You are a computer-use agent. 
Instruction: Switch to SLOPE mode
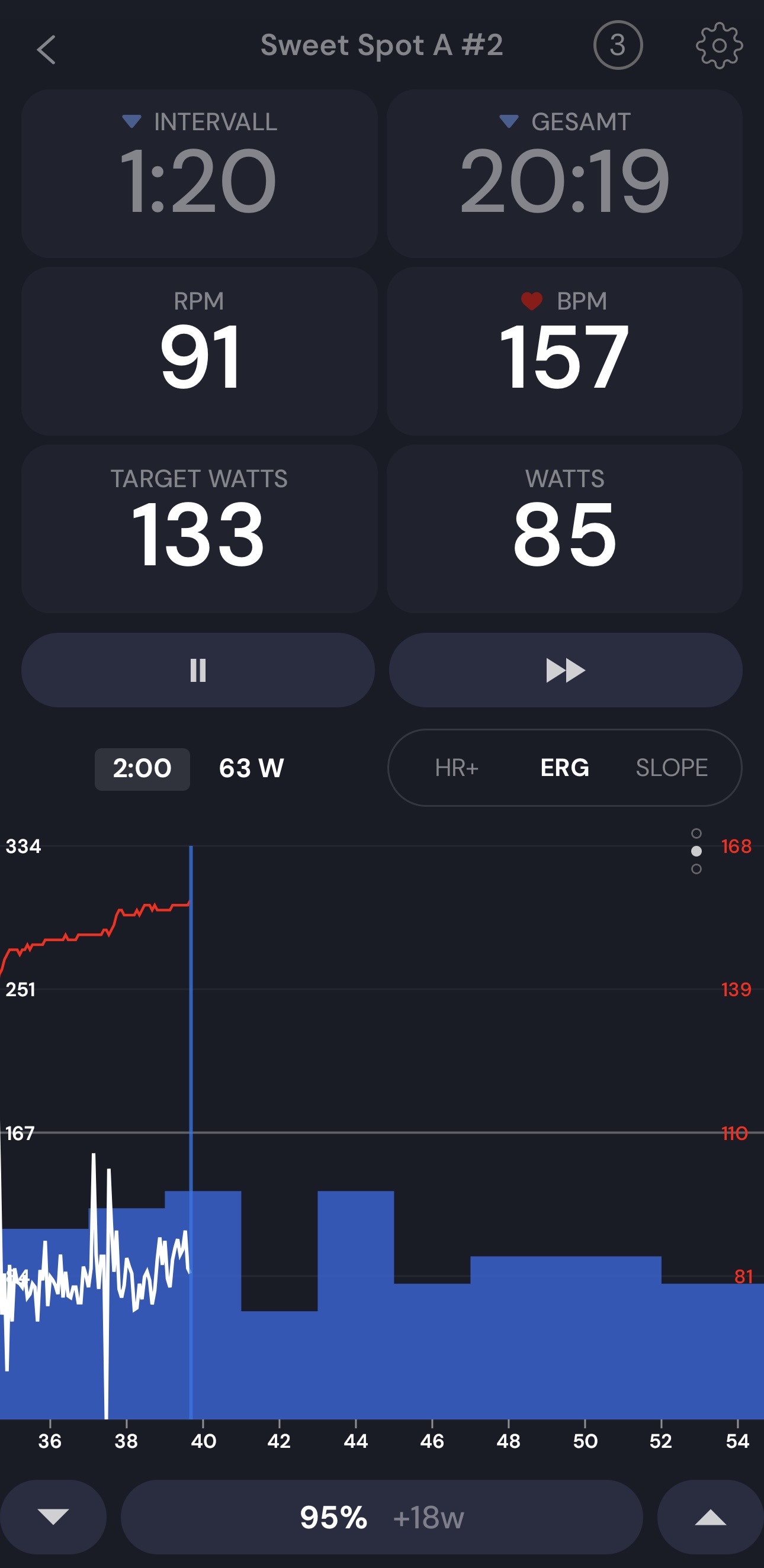point(672,768)
